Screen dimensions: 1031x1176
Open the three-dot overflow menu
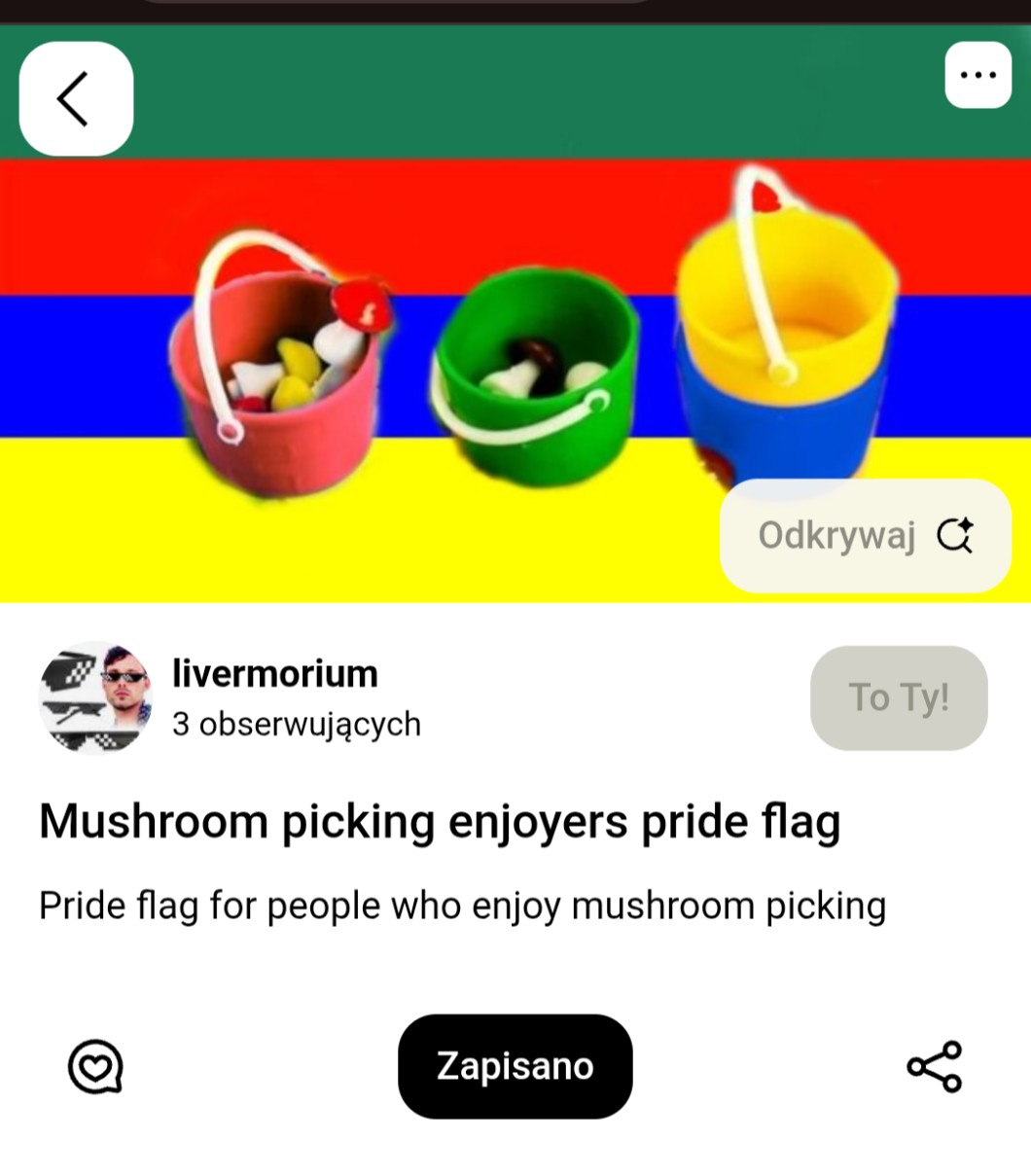[978, 75]
